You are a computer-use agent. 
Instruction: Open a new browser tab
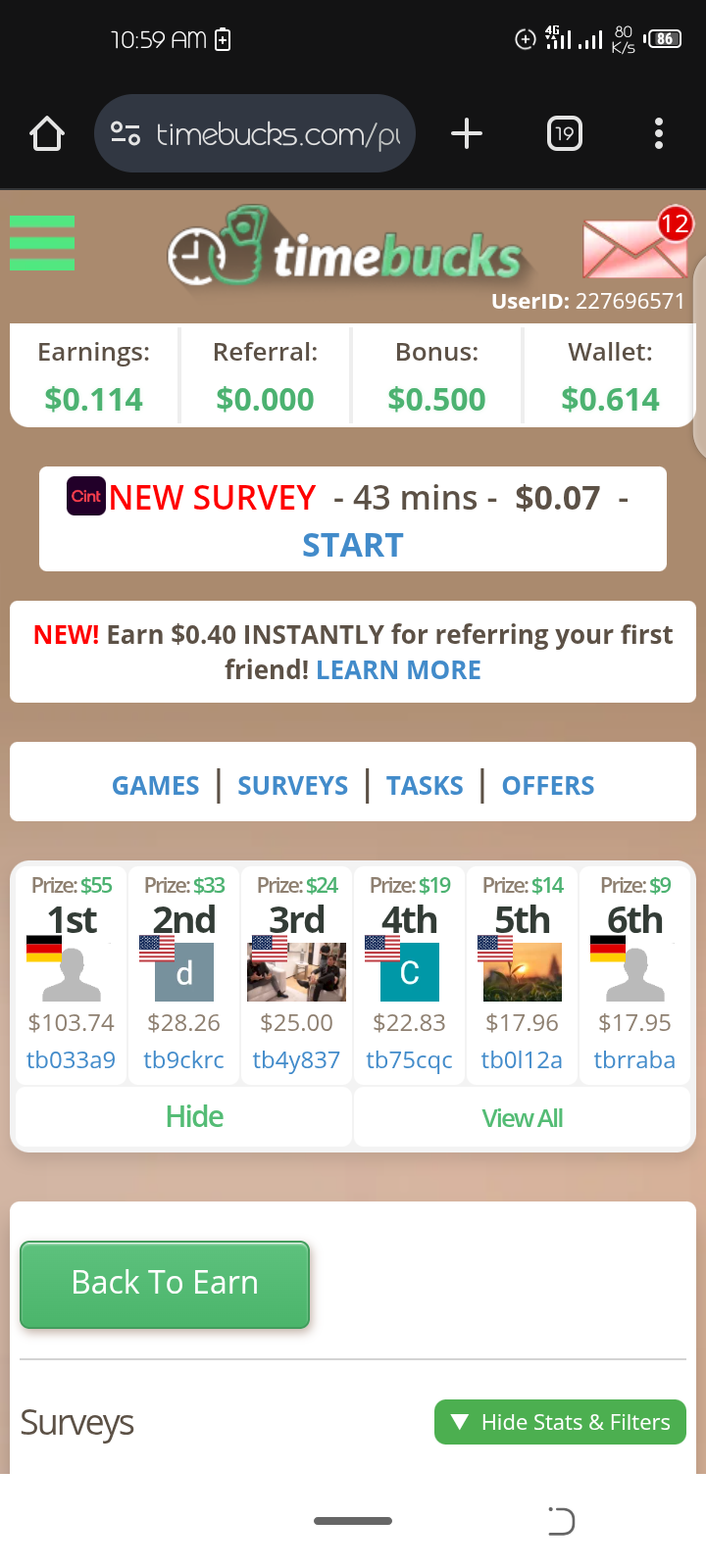click(x=467, y=133)
